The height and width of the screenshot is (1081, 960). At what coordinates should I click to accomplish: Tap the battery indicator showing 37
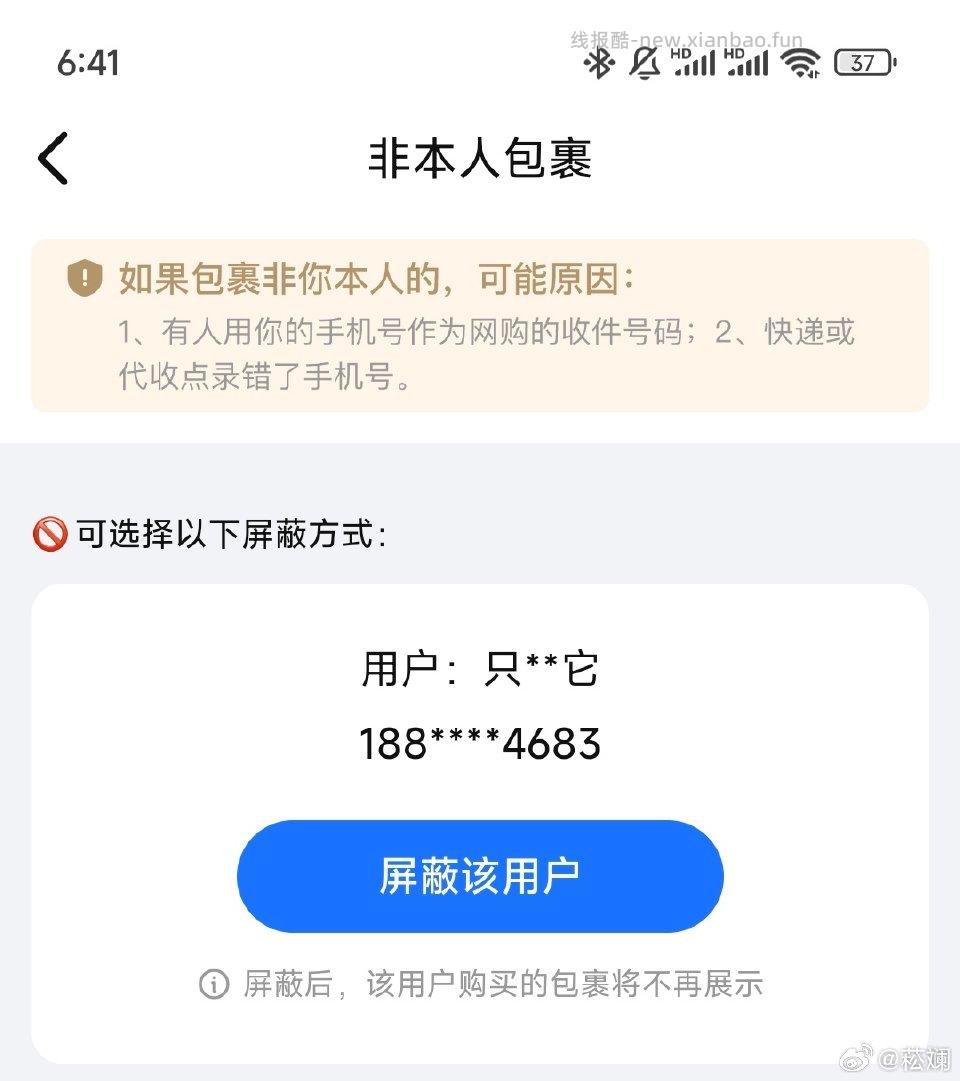862,62
